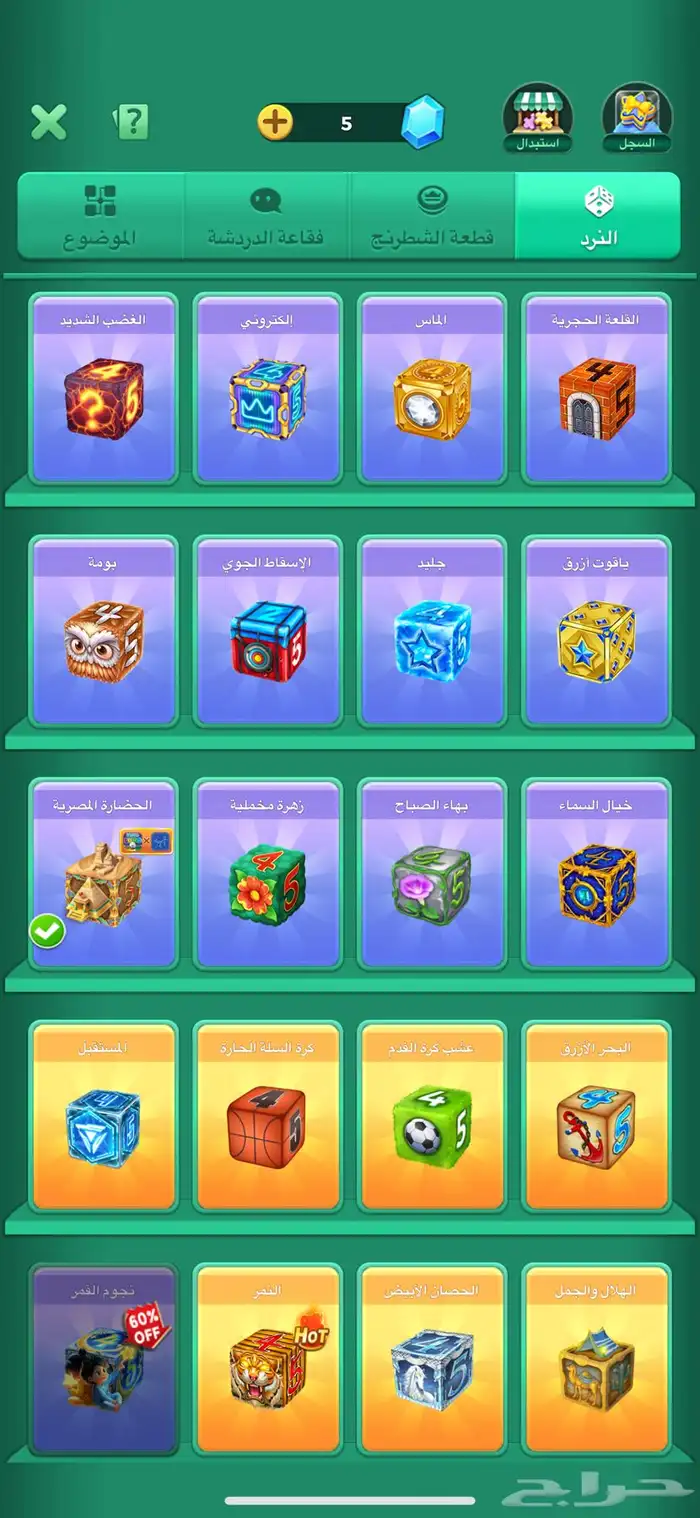Screen dimensions: 700x1518
Task: Select the الماس dice card
Action: (432, 388)
